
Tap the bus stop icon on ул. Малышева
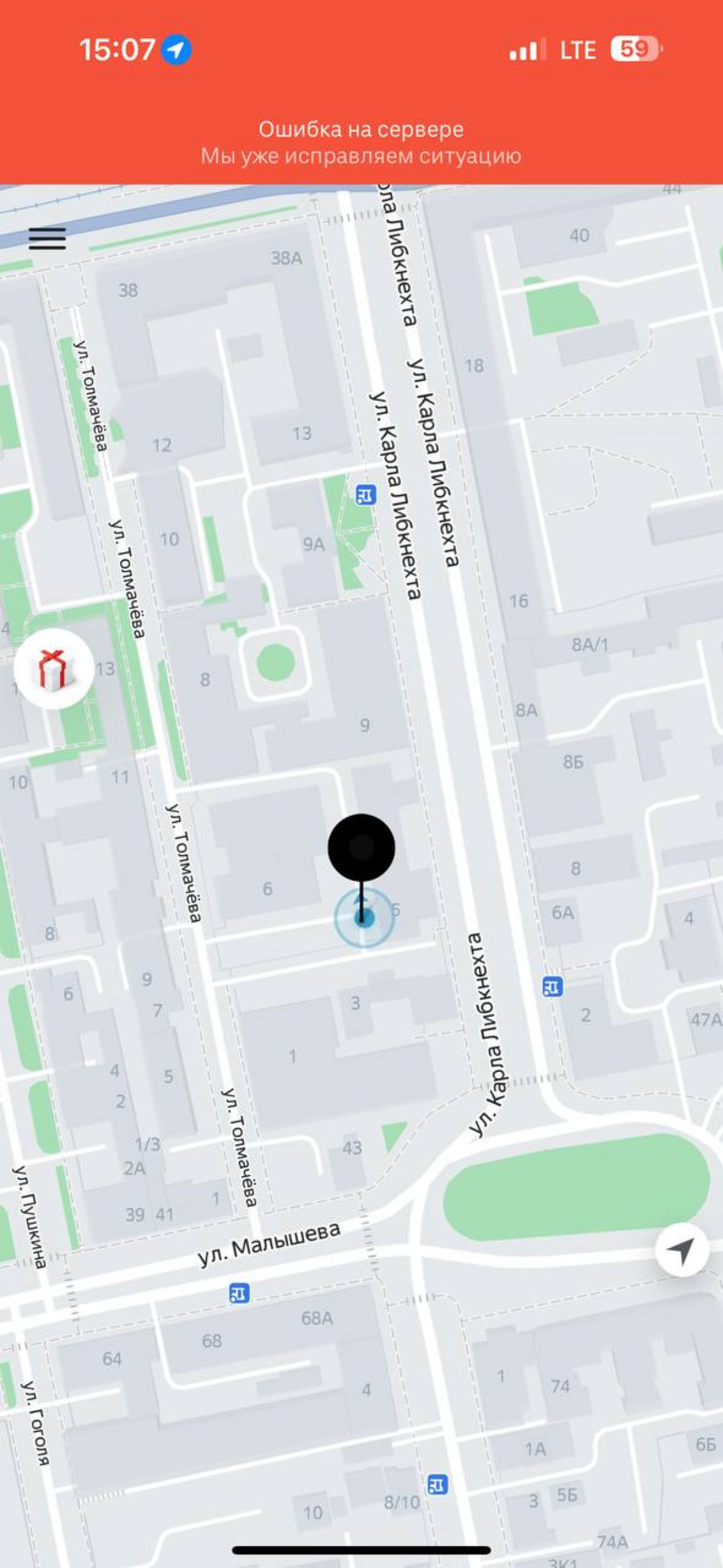(x=239, y=1292)
